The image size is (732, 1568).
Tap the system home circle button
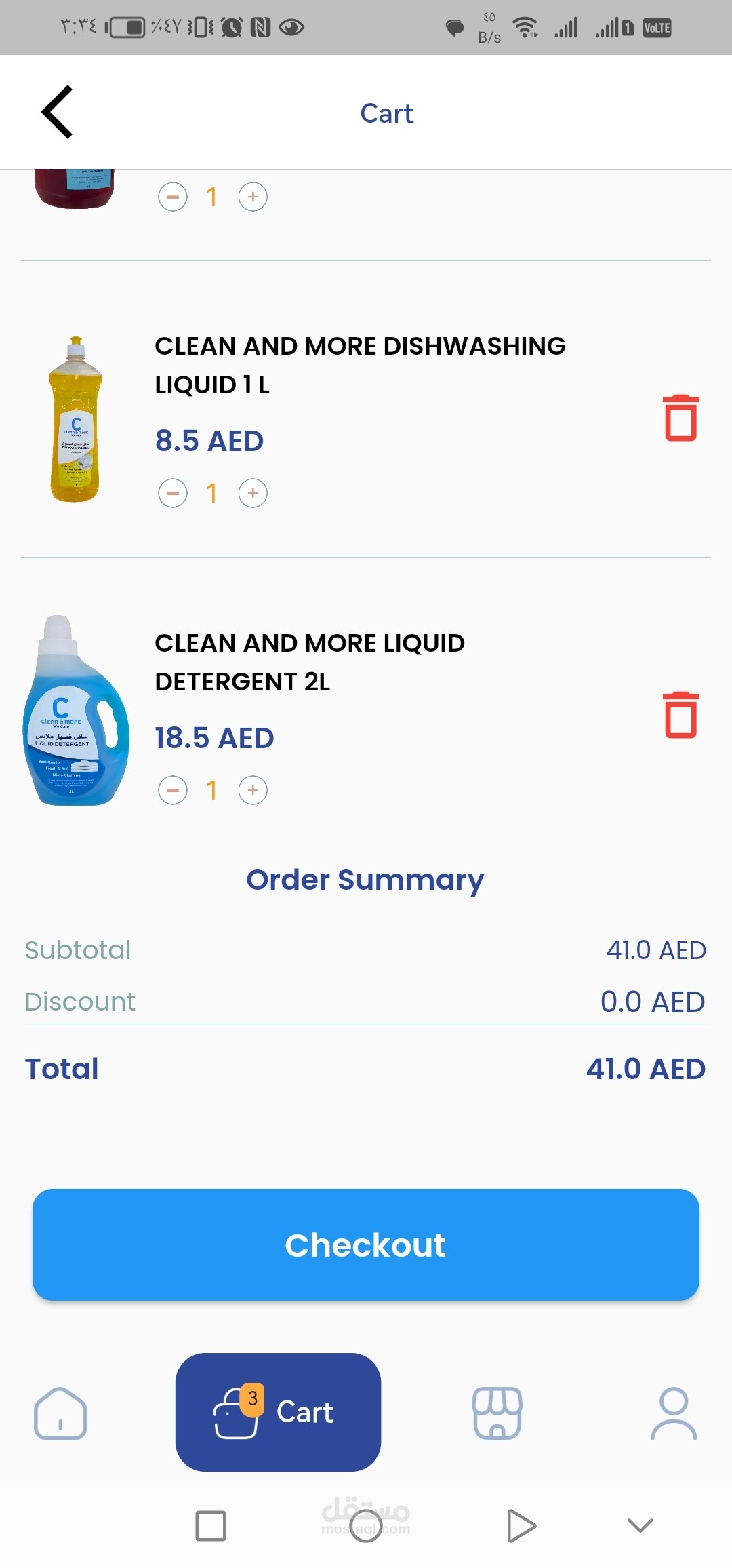point(366,1526)
